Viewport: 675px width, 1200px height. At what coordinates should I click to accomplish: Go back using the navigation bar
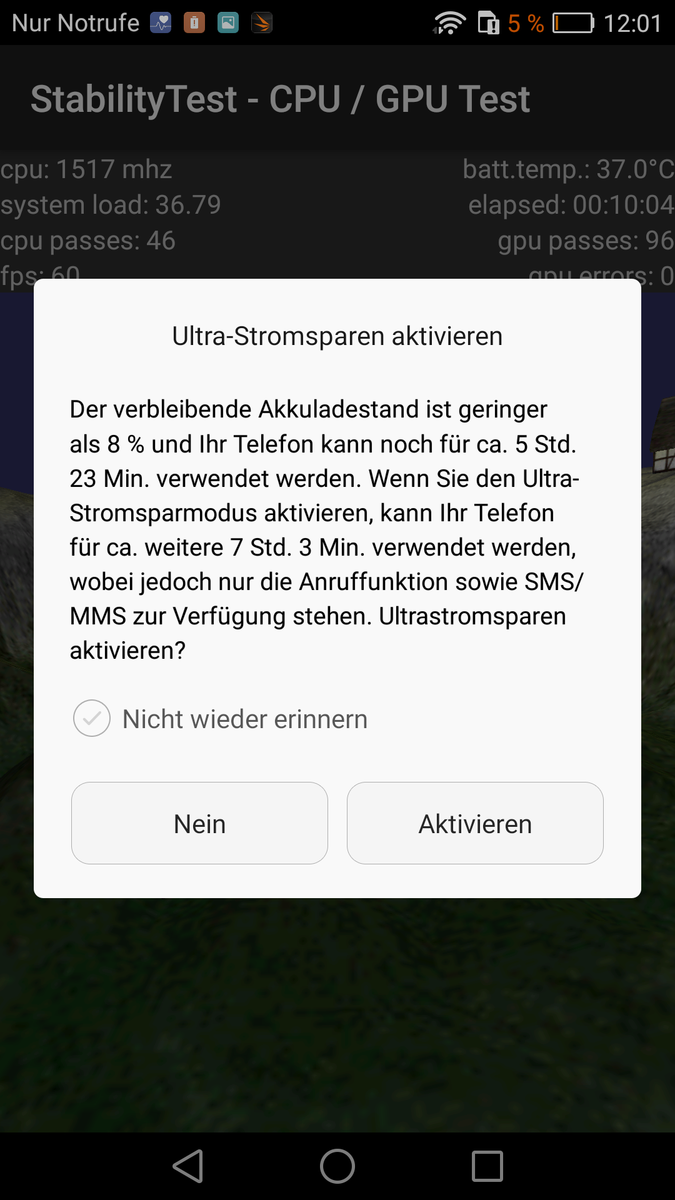tap(188, 1165)
